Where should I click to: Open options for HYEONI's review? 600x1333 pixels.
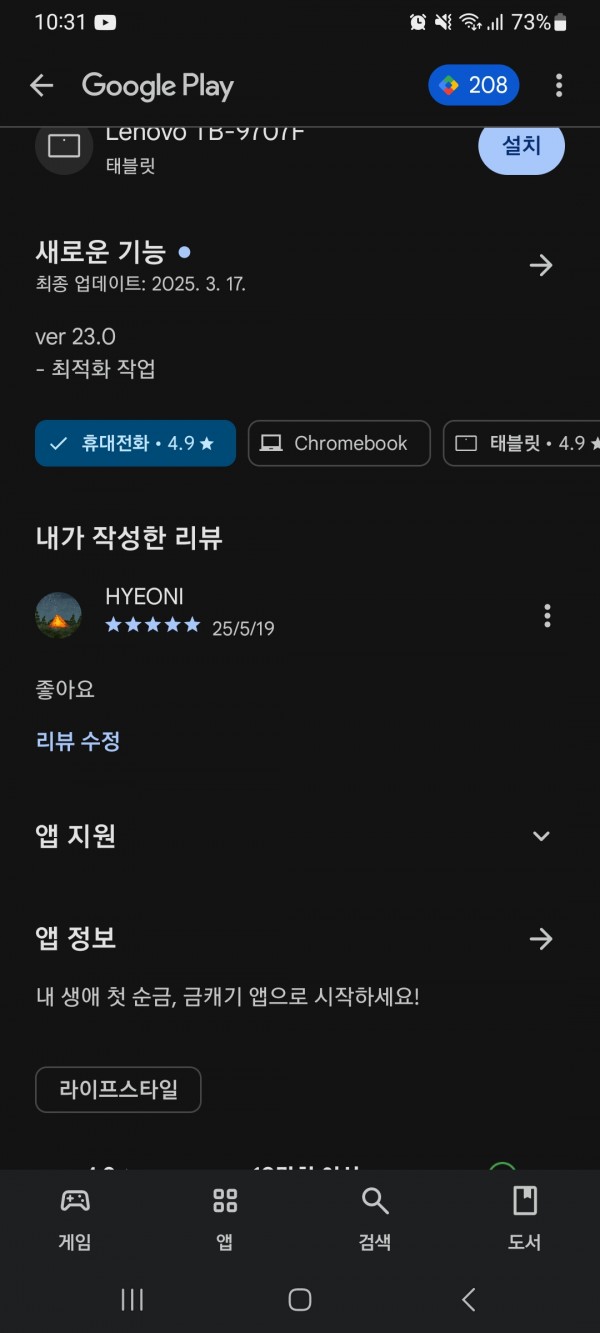(547, 615)
